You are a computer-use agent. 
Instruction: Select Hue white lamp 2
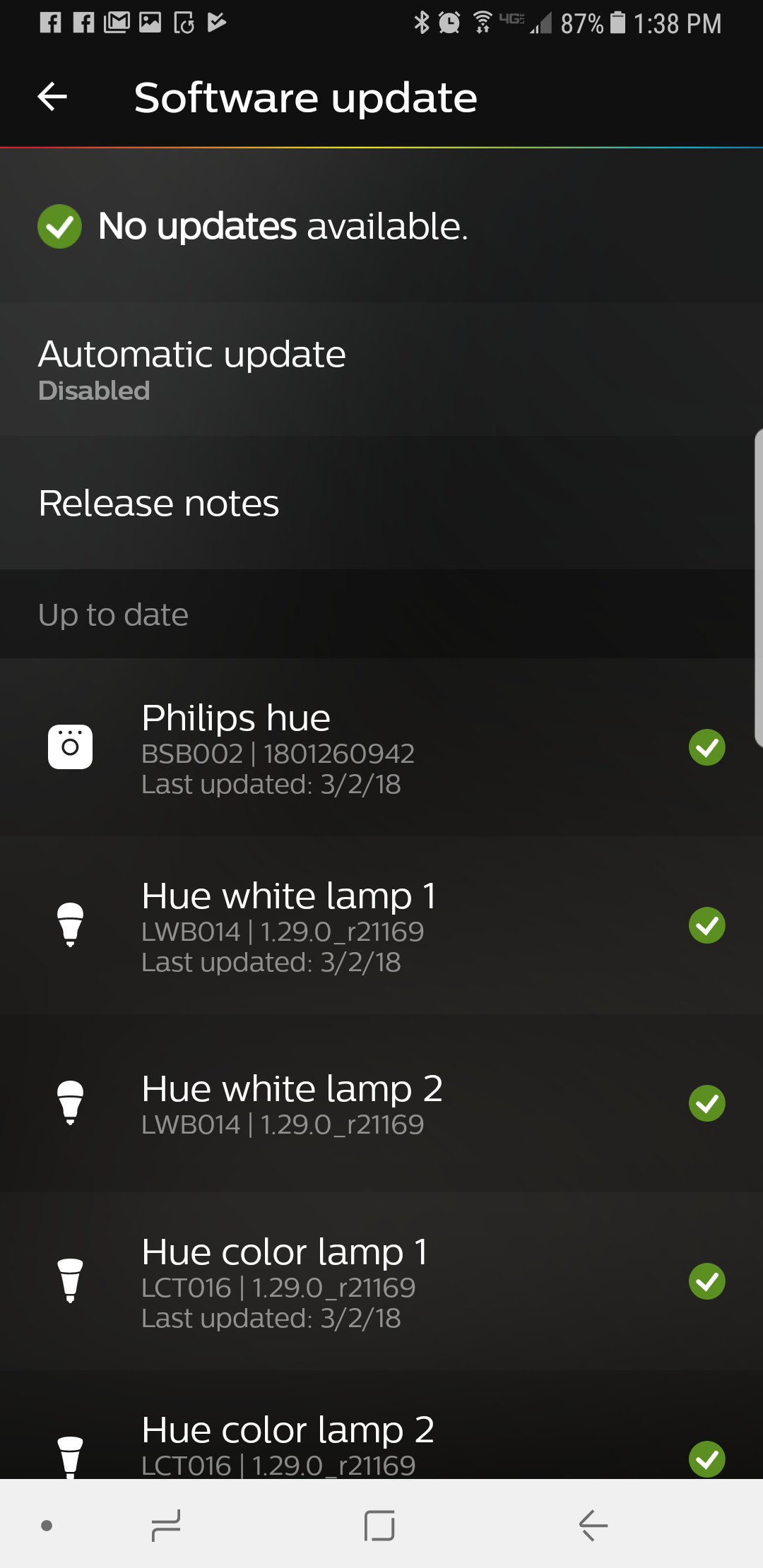[381, 1103]
